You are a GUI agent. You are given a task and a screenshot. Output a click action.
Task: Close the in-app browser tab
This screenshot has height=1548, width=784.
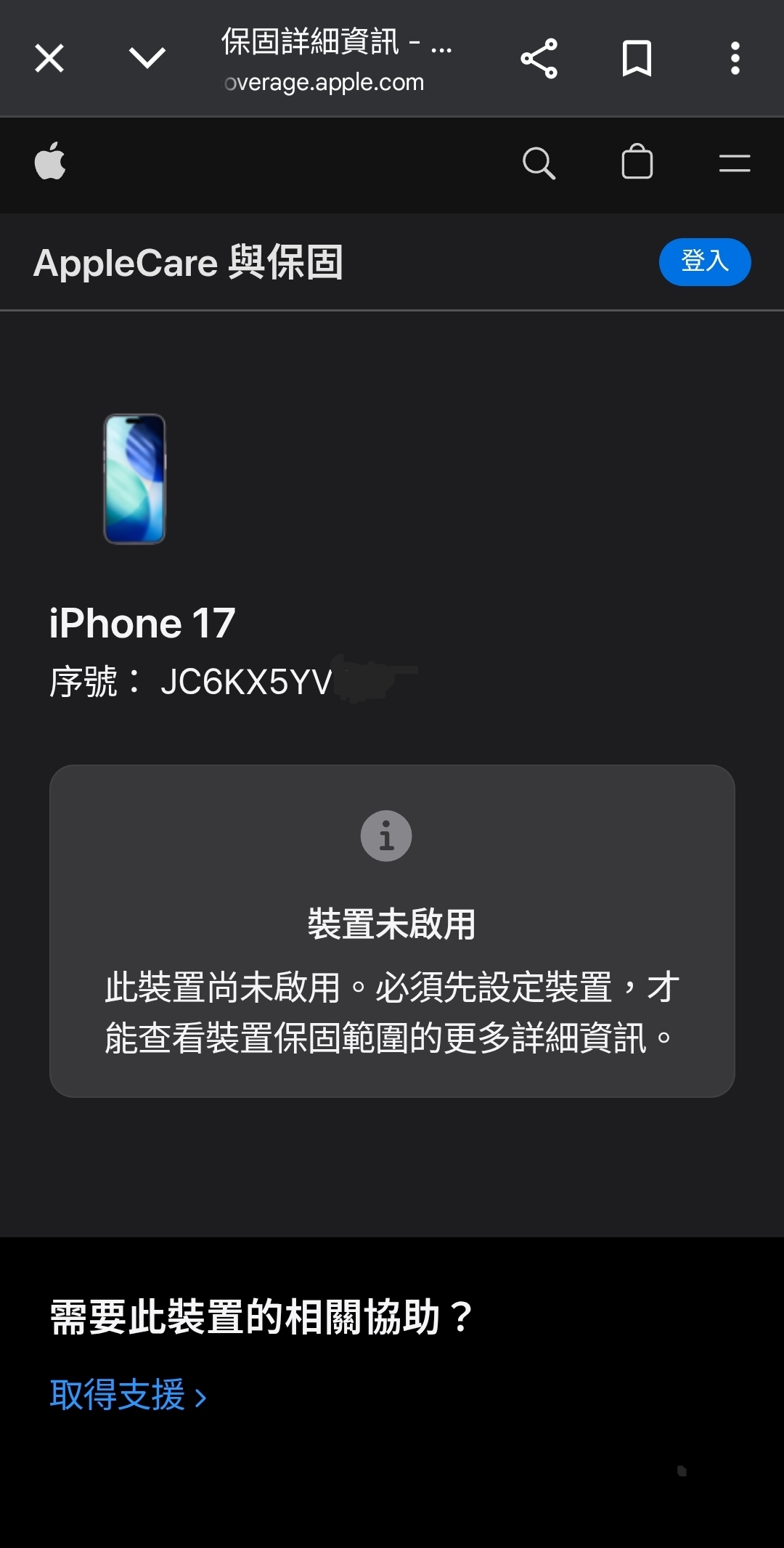pos(49,58)
